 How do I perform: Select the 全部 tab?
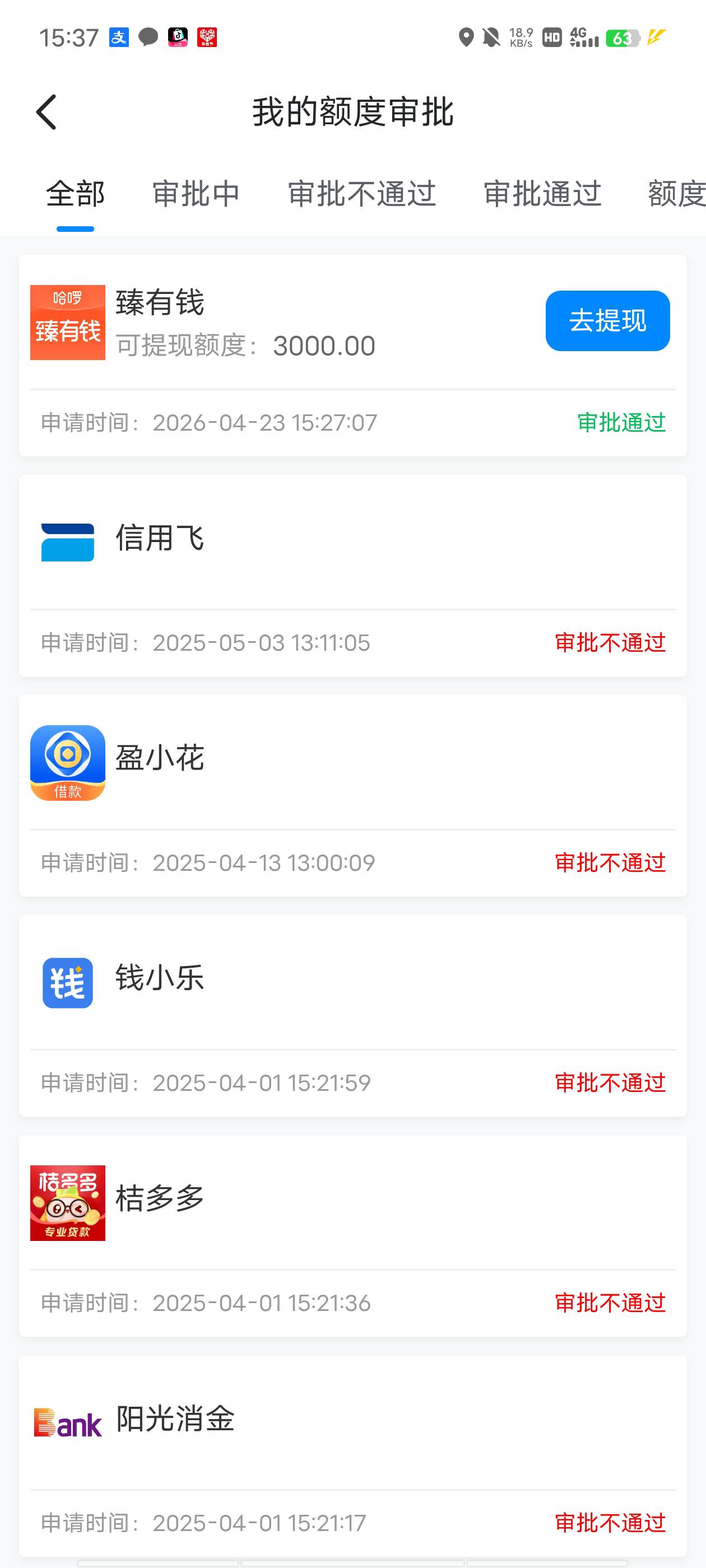tap(76, 194)
